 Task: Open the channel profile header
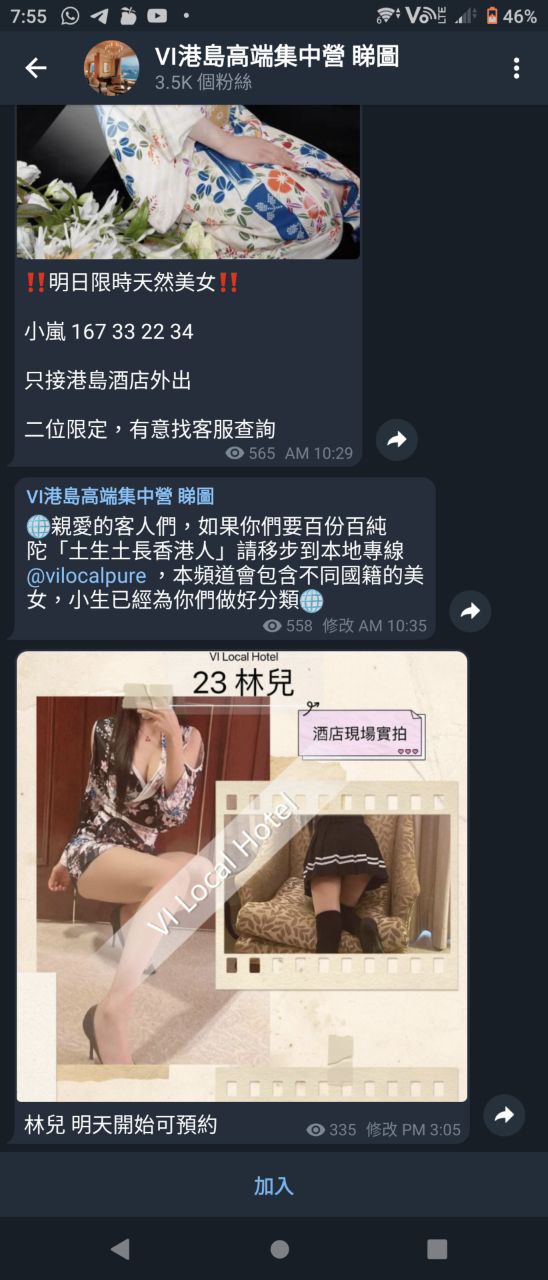(277, 68)
